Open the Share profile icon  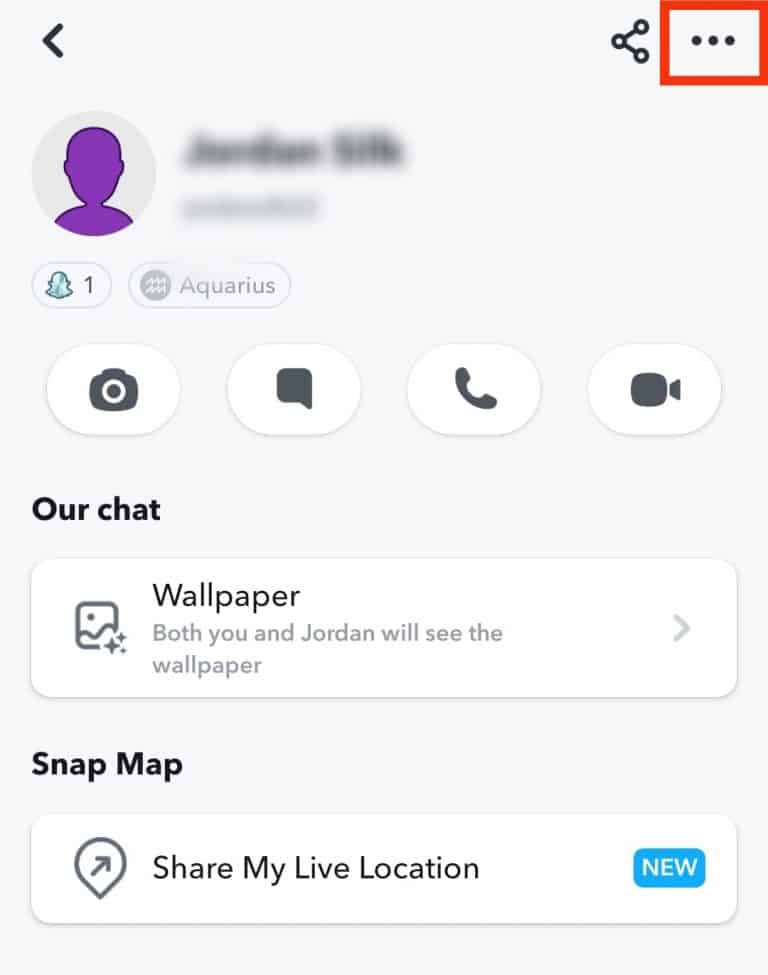tap(629, 42)
